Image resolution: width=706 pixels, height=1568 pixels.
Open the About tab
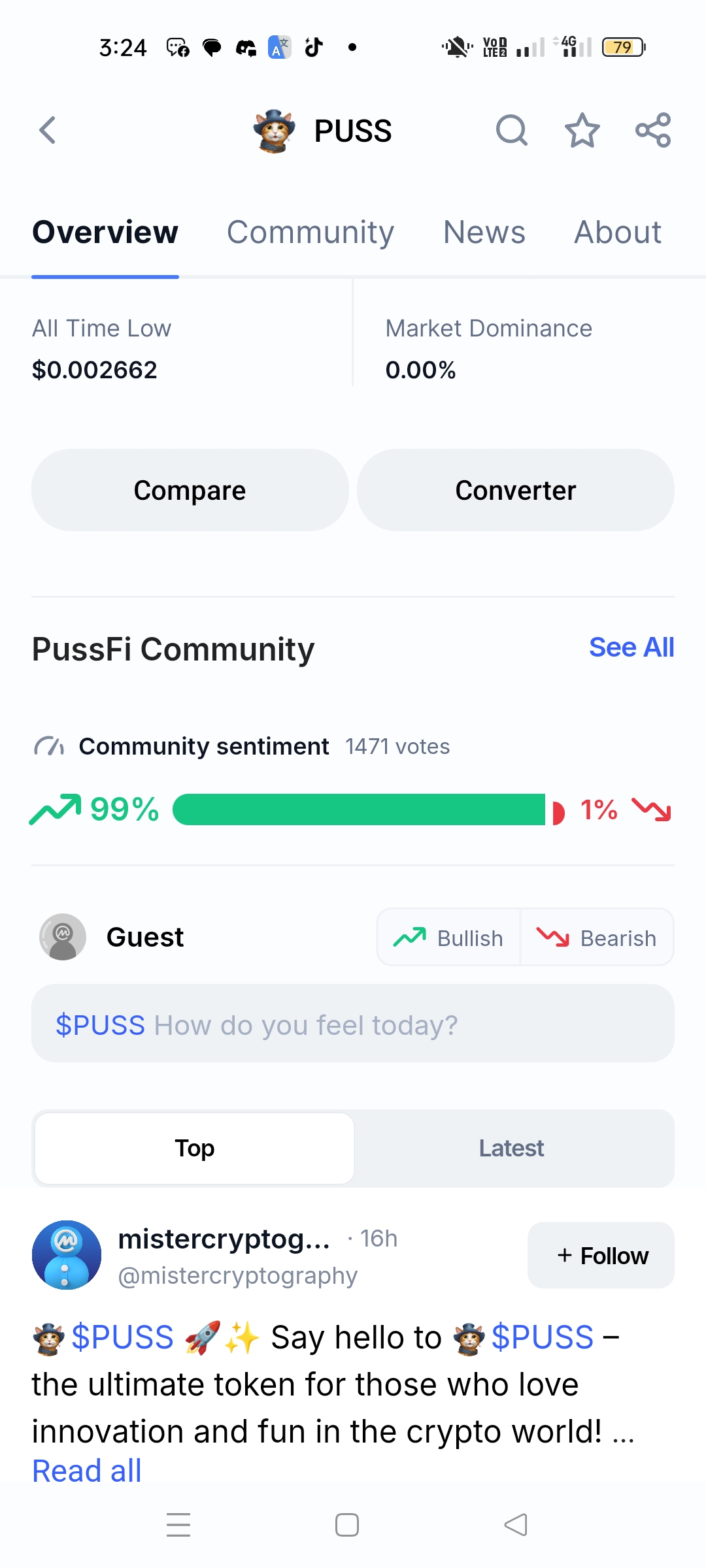617,233
